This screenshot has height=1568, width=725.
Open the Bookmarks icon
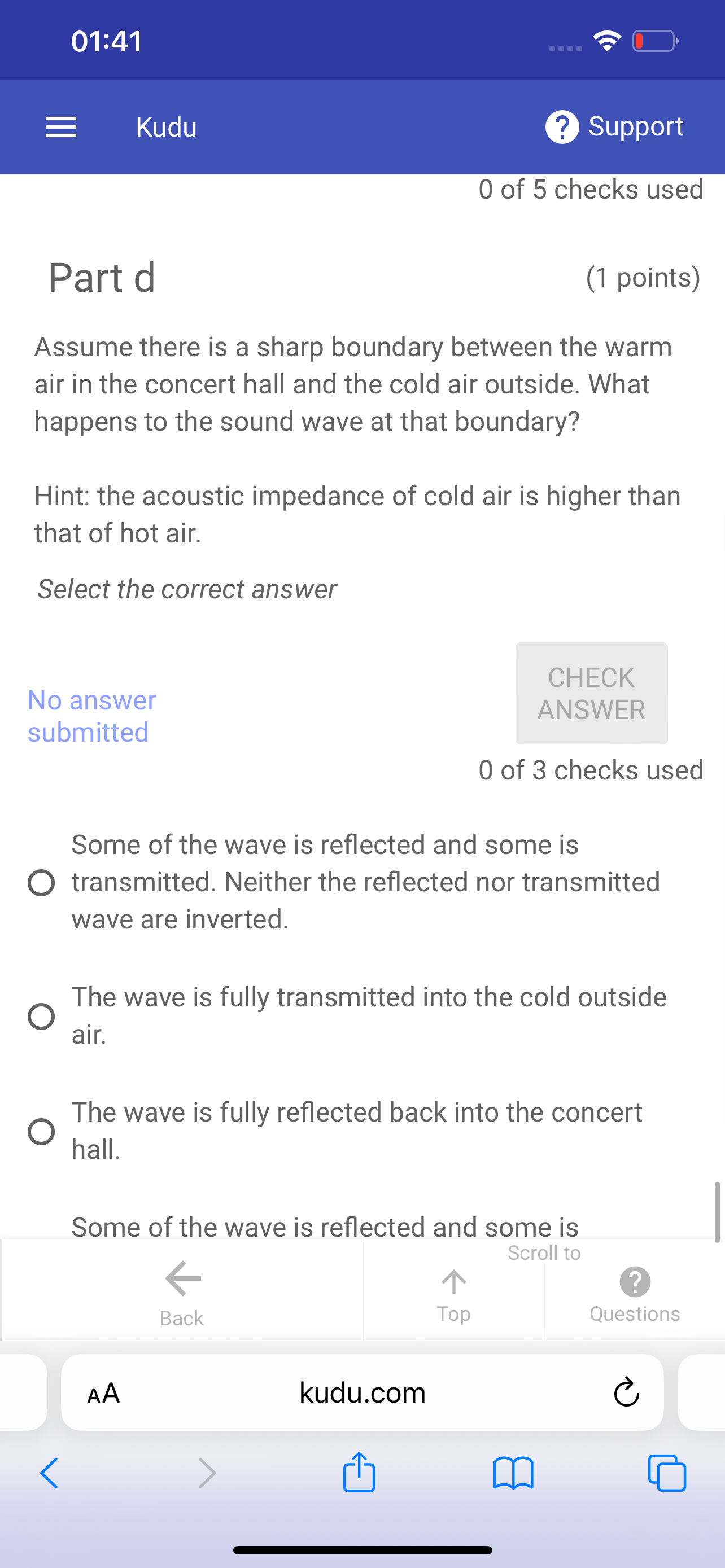click(514, 1474)
